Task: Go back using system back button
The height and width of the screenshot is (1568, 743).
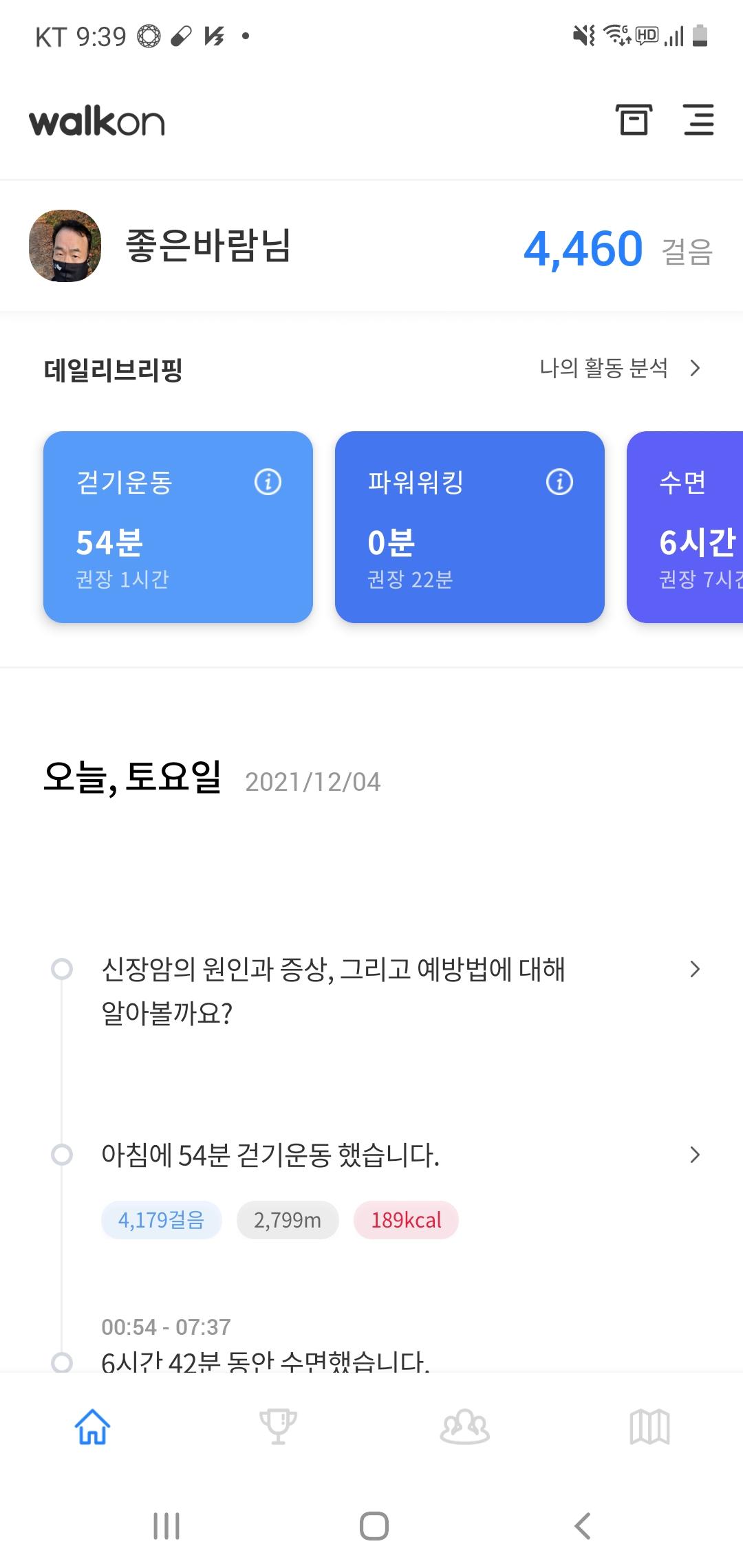Action: tap(582, 1525)
